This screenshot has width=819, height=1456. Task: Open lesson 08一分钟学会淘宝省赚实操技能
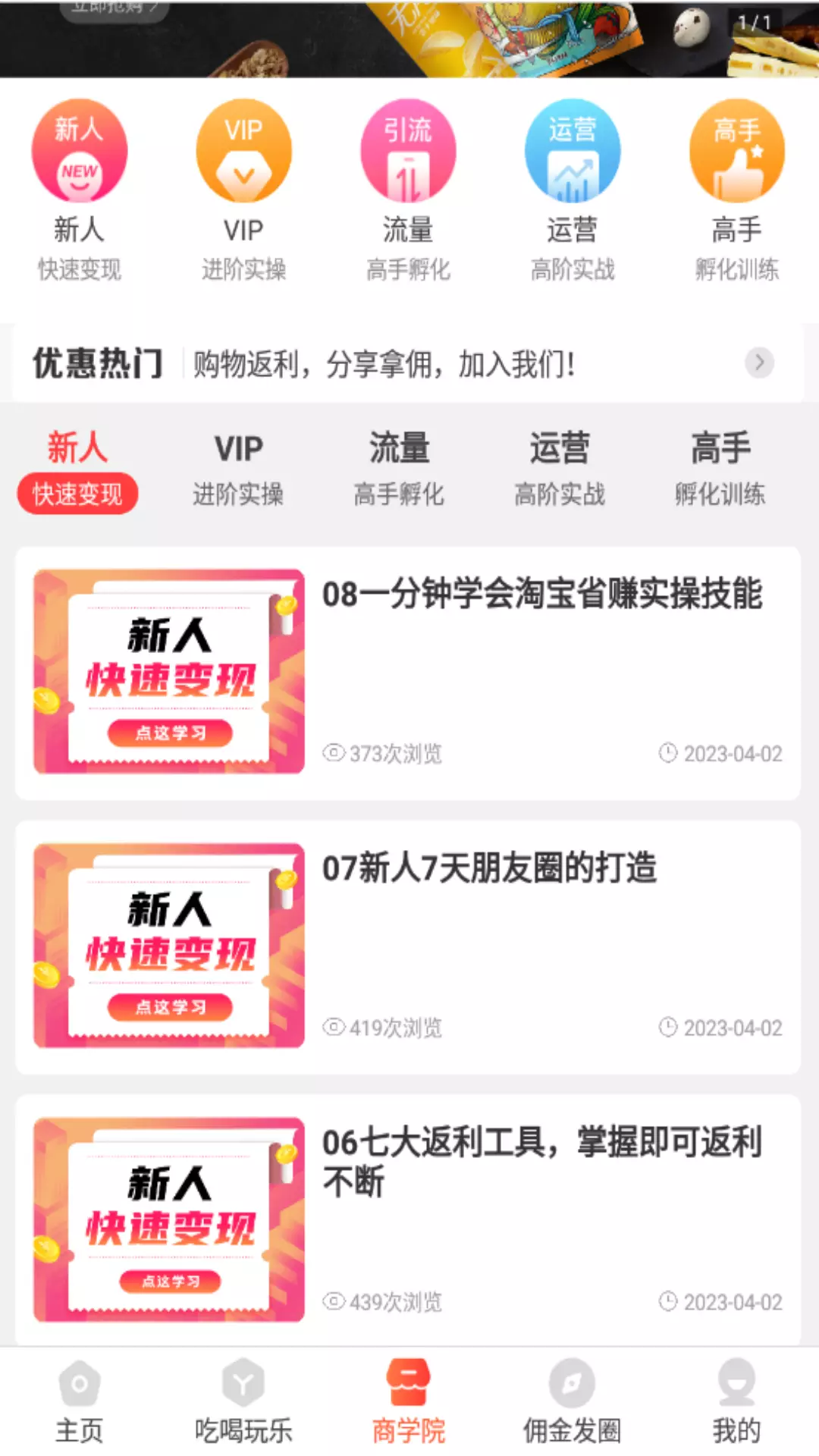[408, 673]
